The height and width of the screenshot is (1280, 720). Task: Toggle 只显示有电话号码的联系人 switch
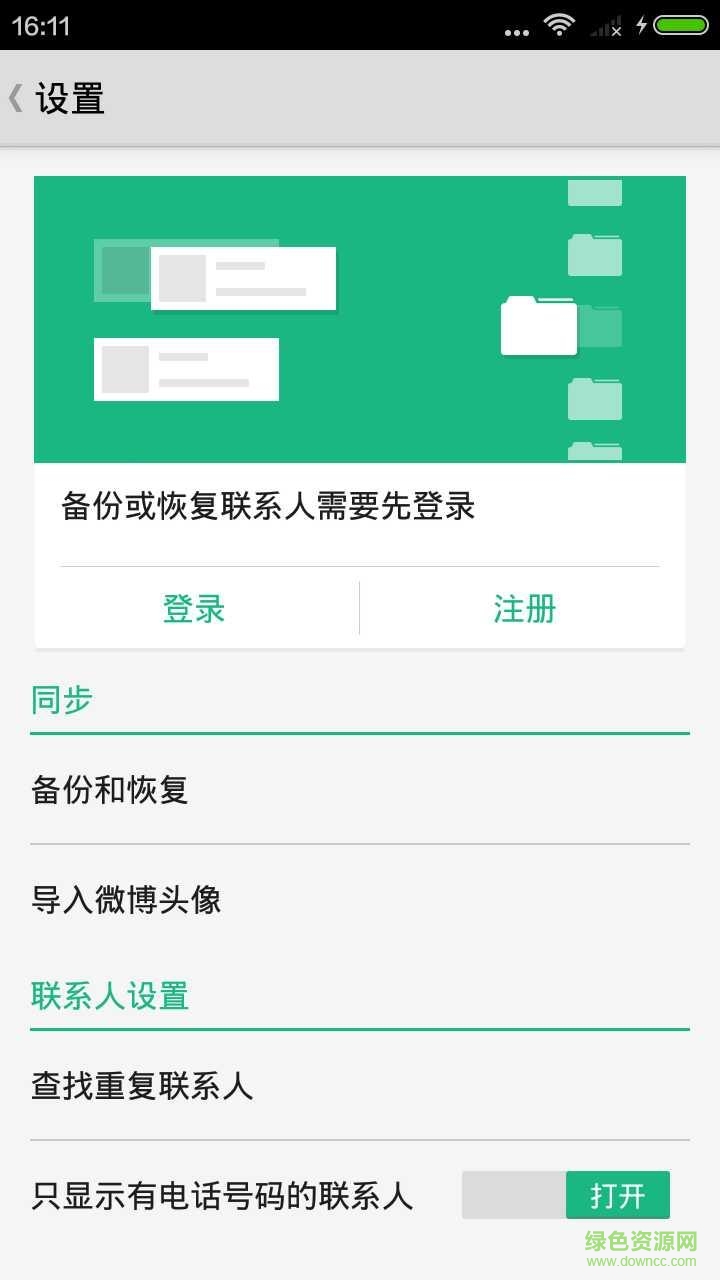click(x=566, y=1195)
